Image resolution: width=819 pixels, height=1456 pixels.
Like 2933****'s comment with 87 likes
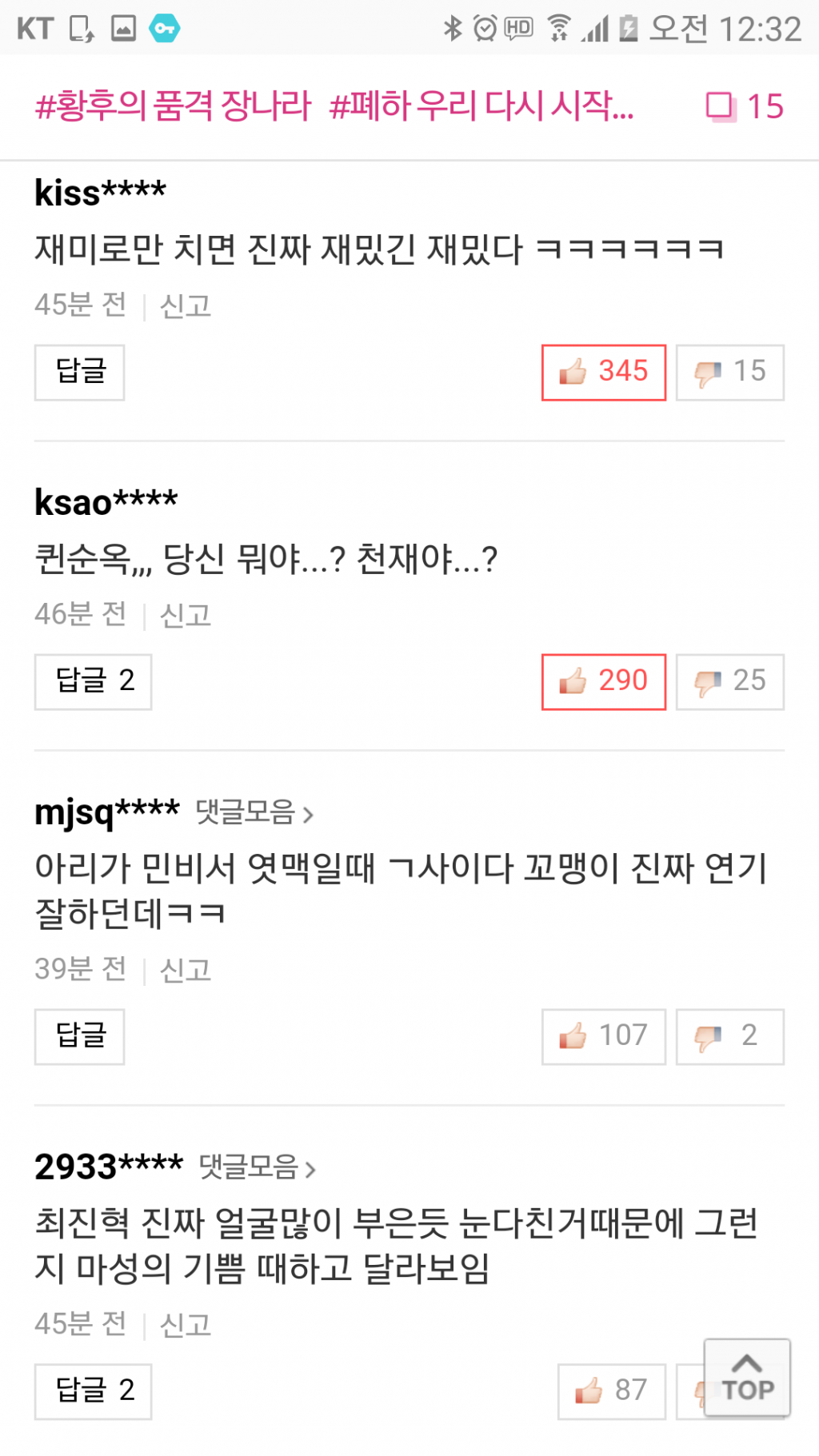click(x=612, y=1392)
